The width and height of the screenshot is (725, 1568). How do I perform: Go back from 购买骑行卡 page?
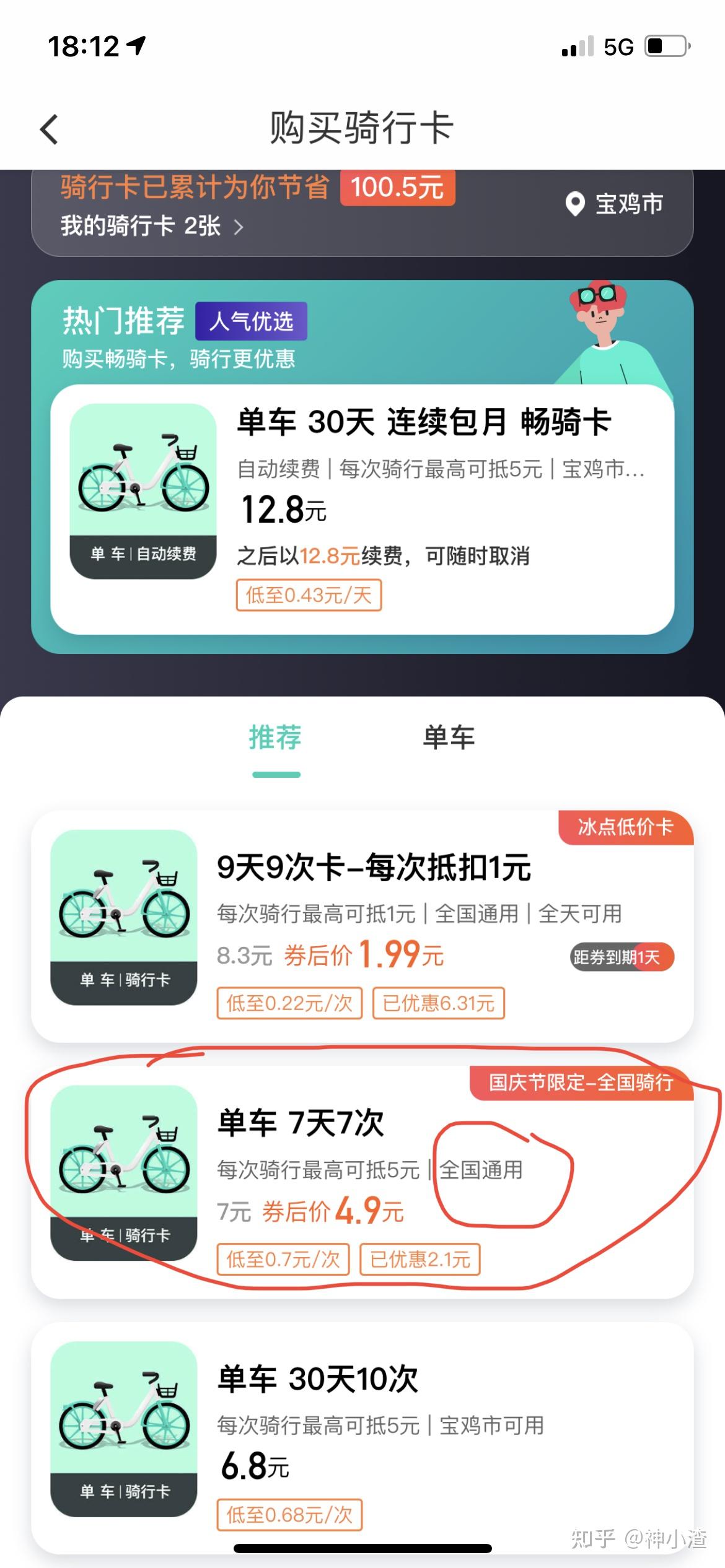pyautogui.click(x=49, y=129)
